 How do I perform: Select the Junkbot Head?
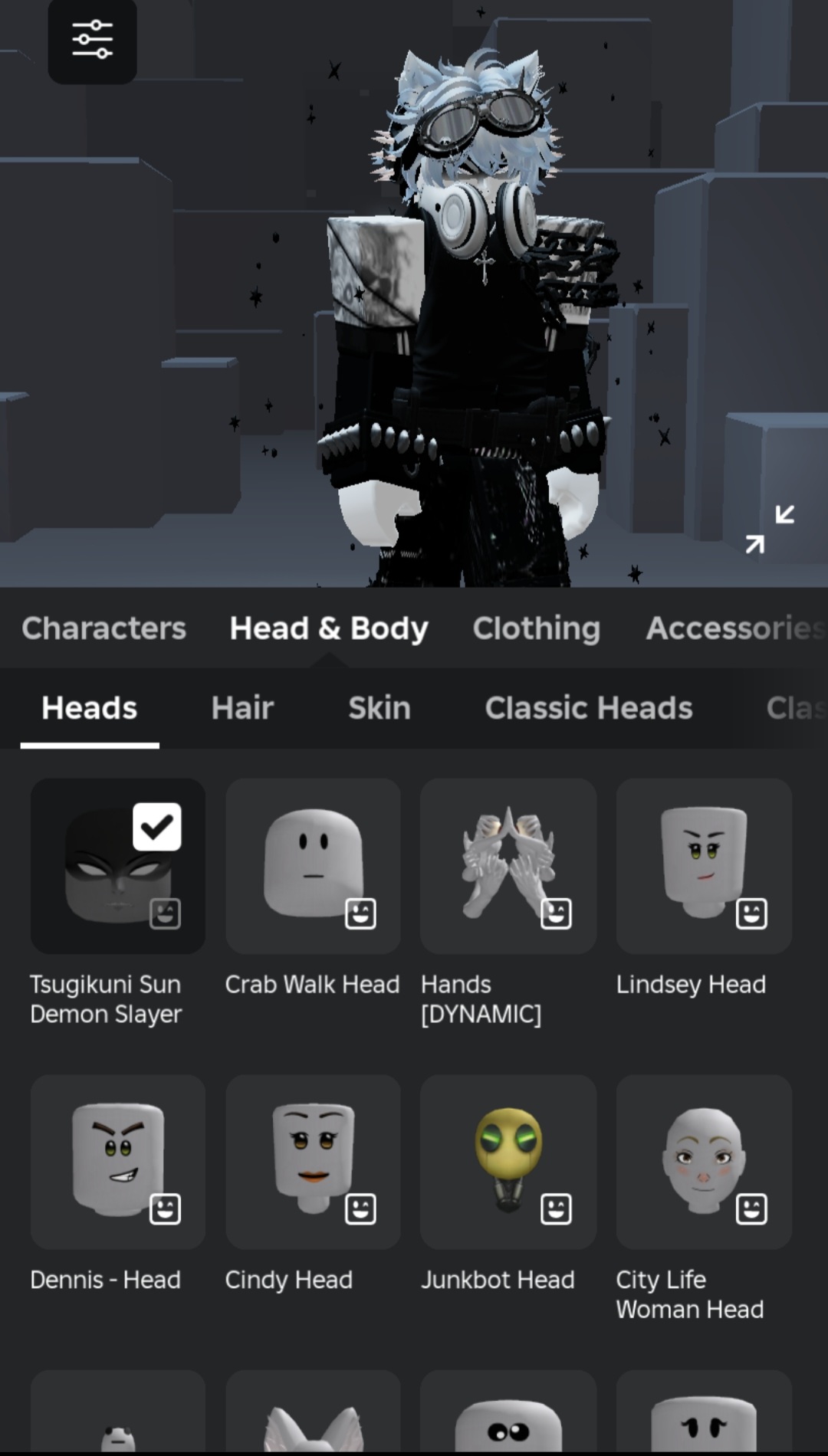[508, 1162]
